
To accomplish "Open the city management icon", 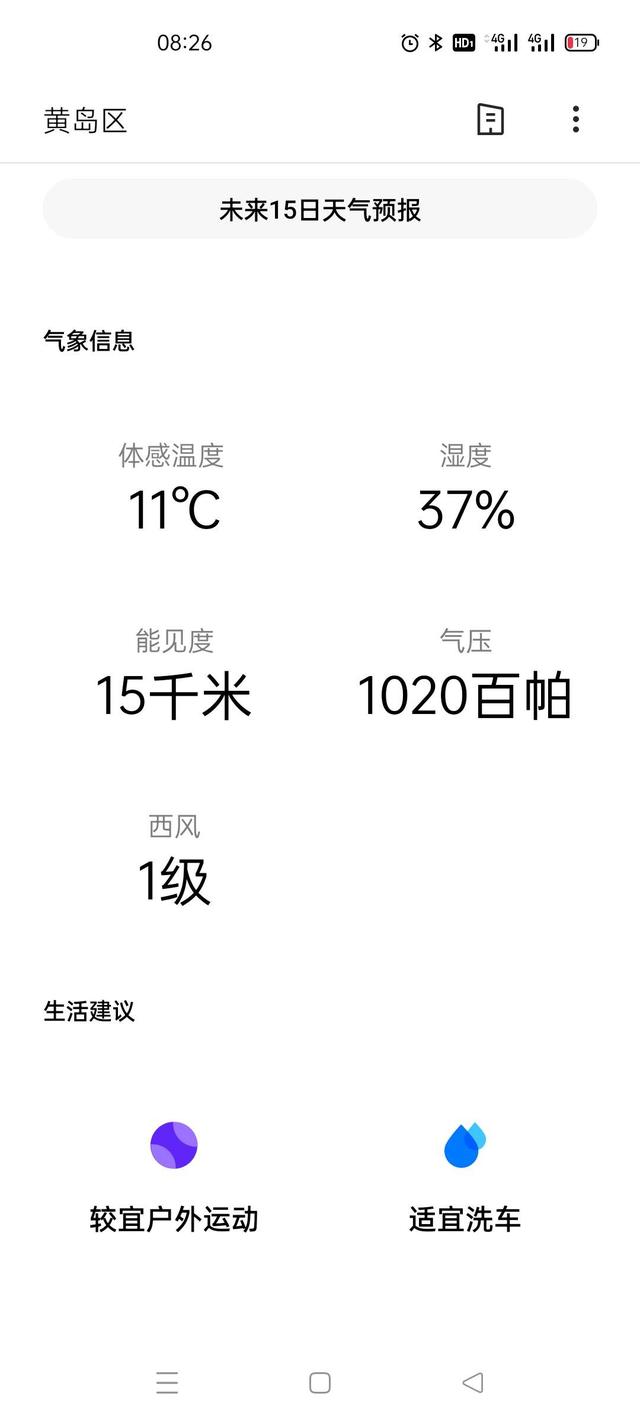I will pos(490,120).
